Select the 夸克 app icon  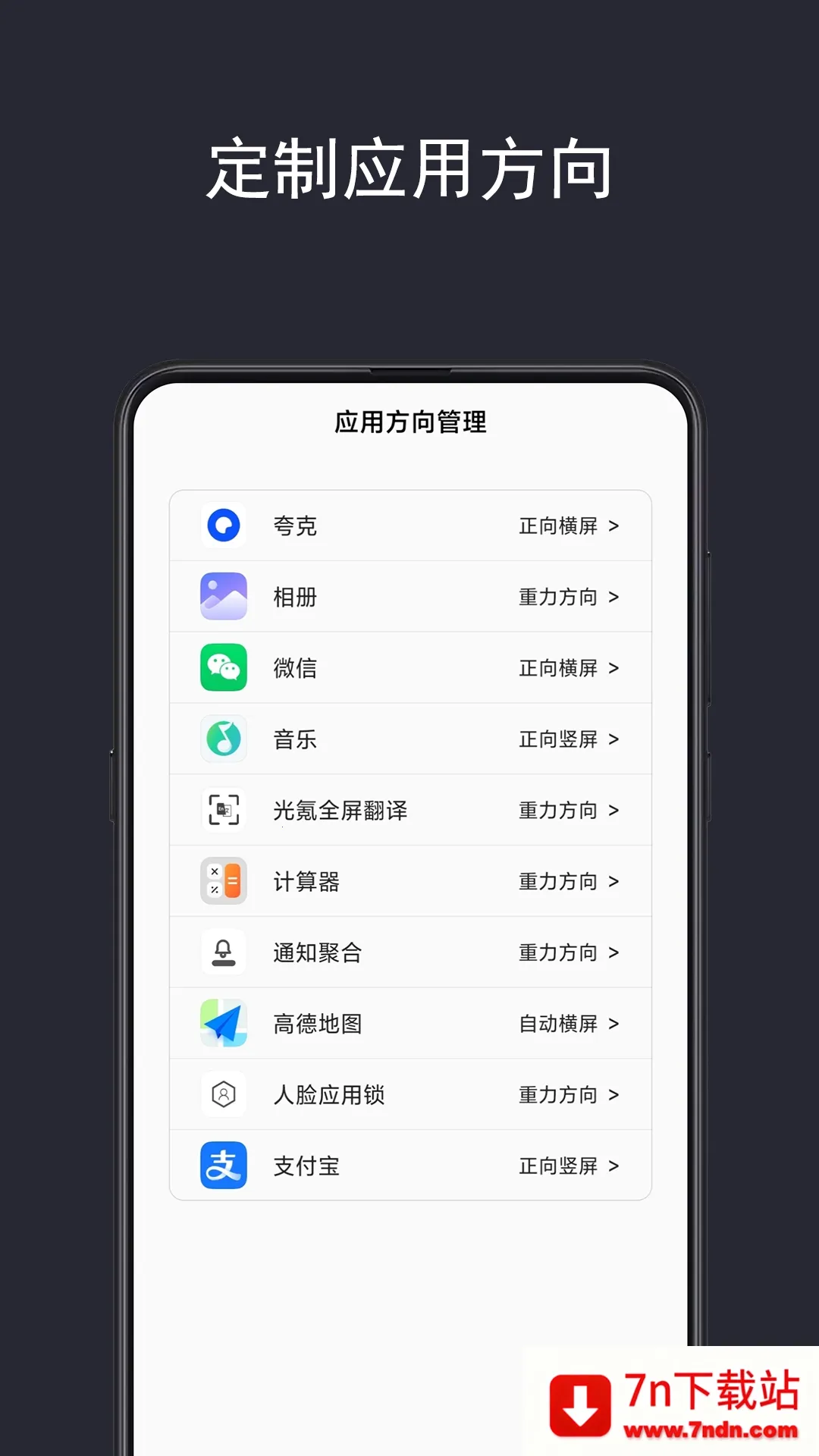click(x=223, y=526)
